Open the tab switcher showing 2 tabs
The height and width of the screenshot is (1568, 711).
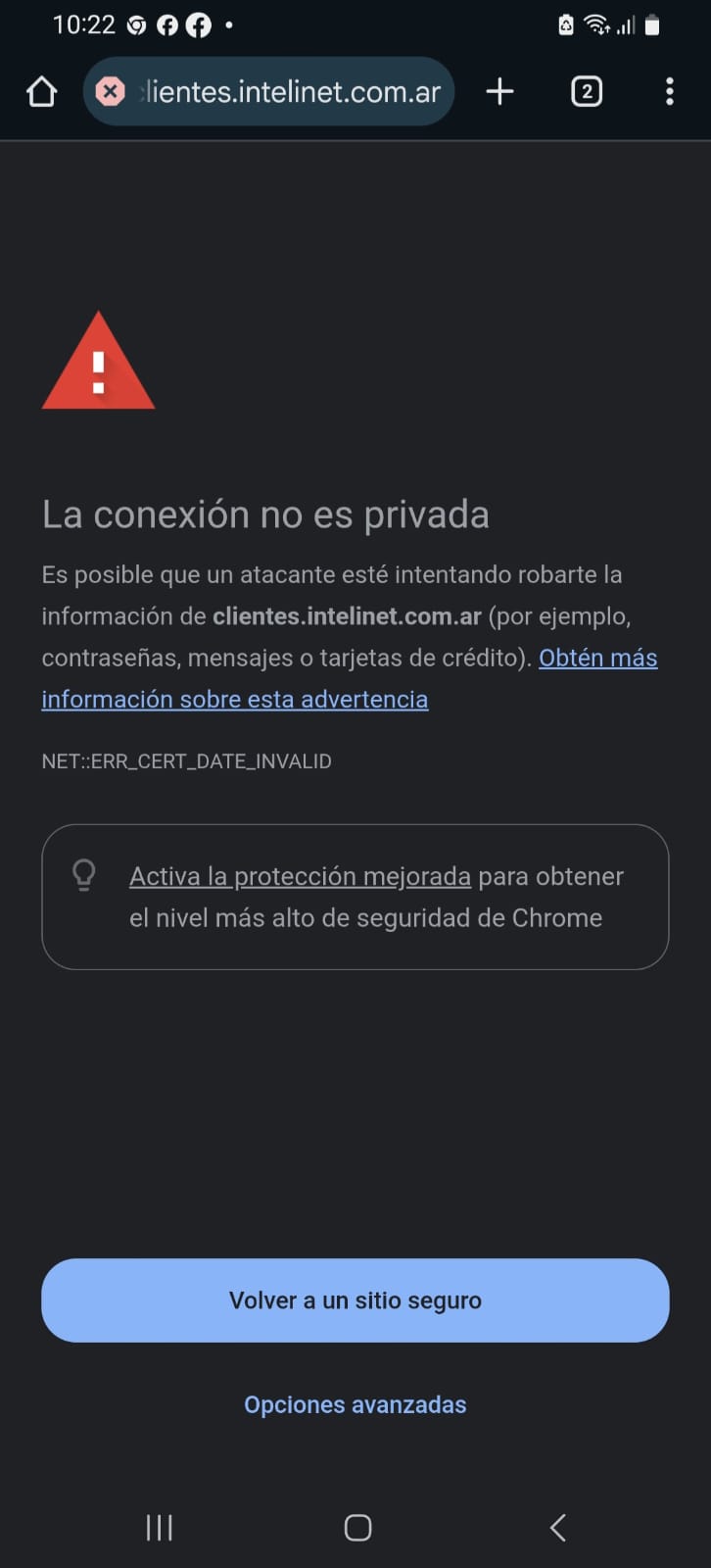[586, 92]
